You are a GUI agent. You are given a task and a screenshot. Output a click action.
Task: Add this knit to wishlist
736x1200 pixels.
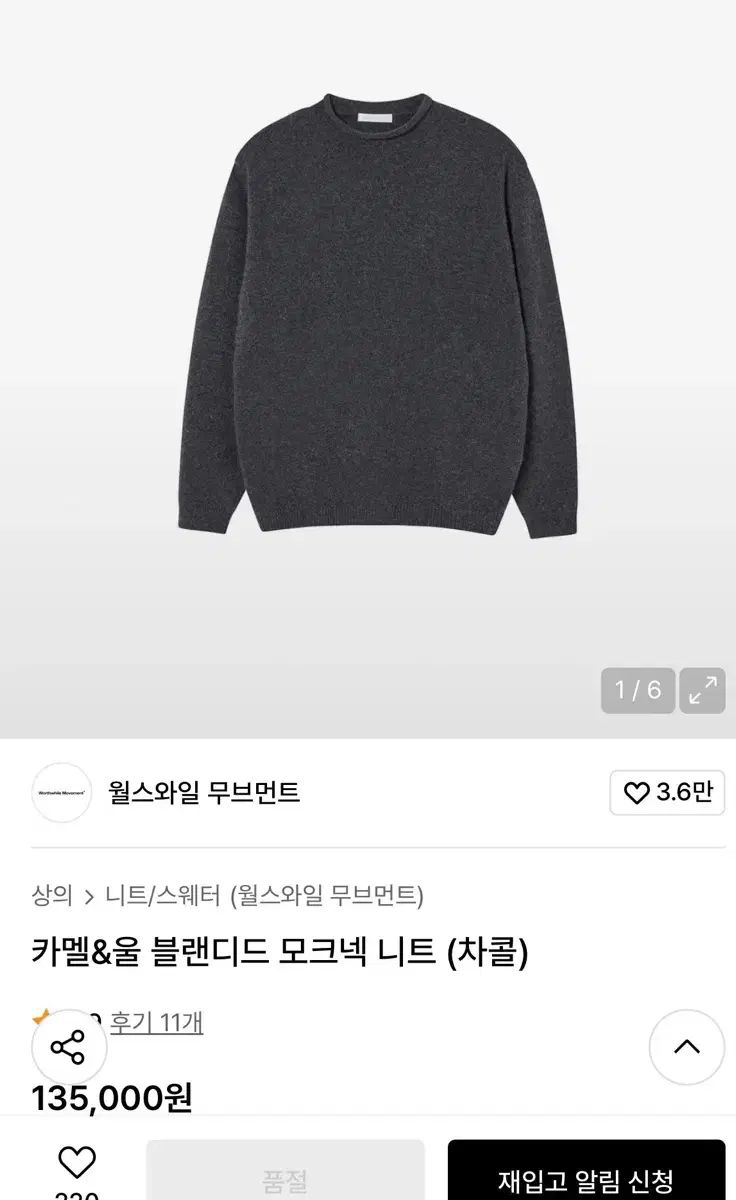coord(77,1164)
